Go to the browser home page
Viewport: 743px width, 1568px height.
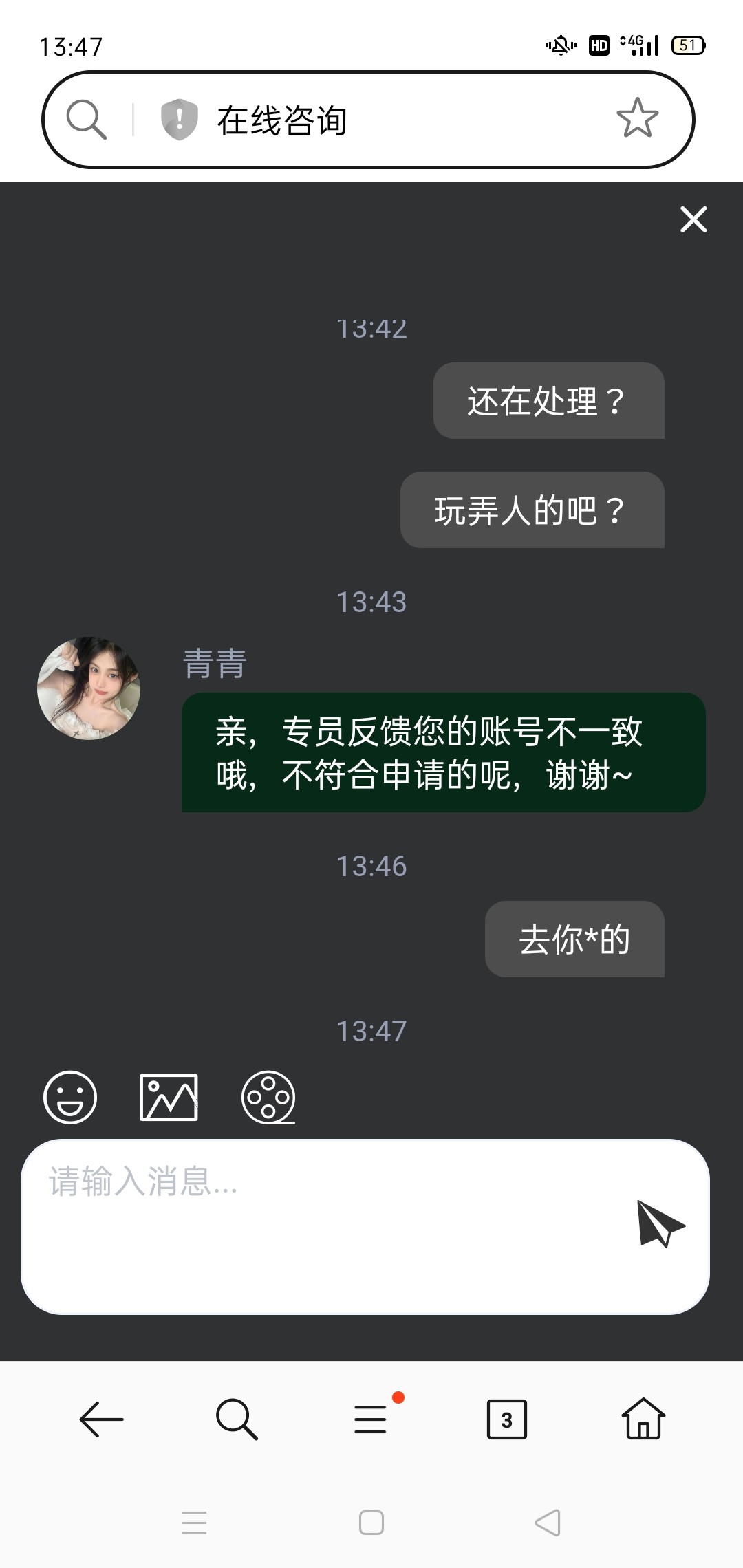point(643,1419)
